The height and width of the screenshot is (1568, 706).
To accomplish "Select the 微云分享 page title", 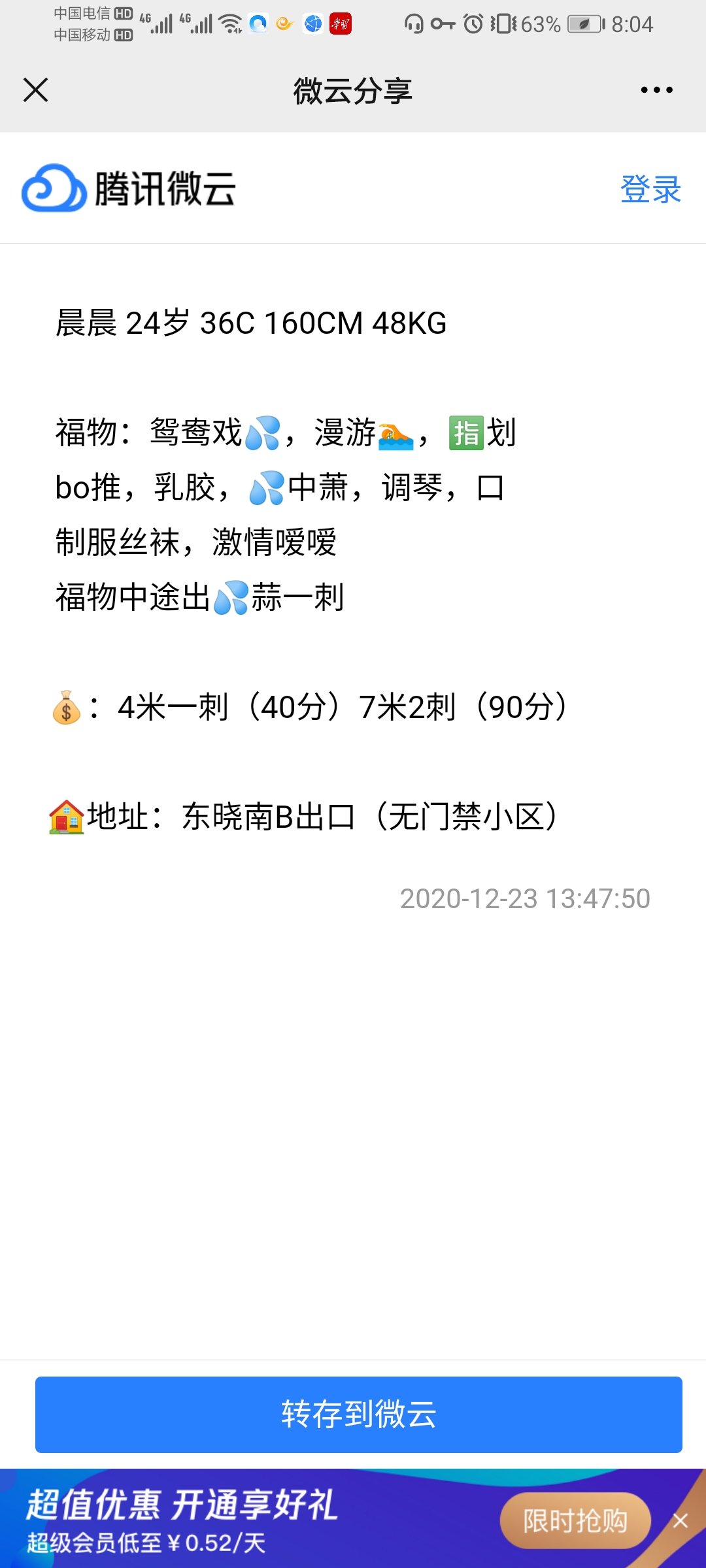I will tap(353, 91).
